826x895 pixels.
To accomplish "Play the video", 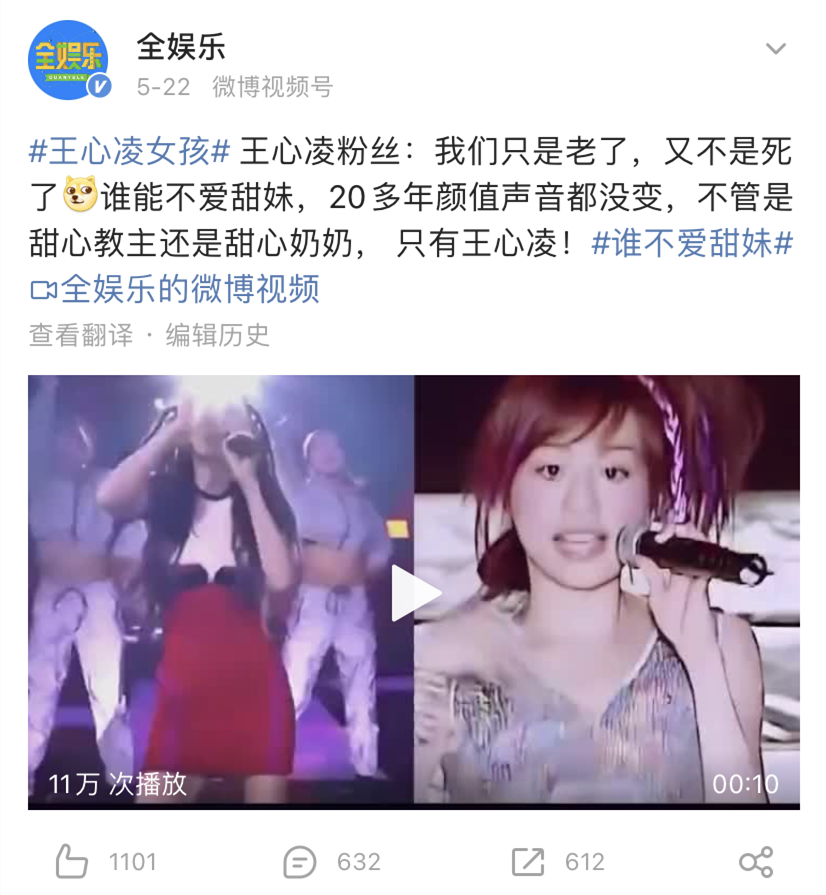I will [414, 592].
